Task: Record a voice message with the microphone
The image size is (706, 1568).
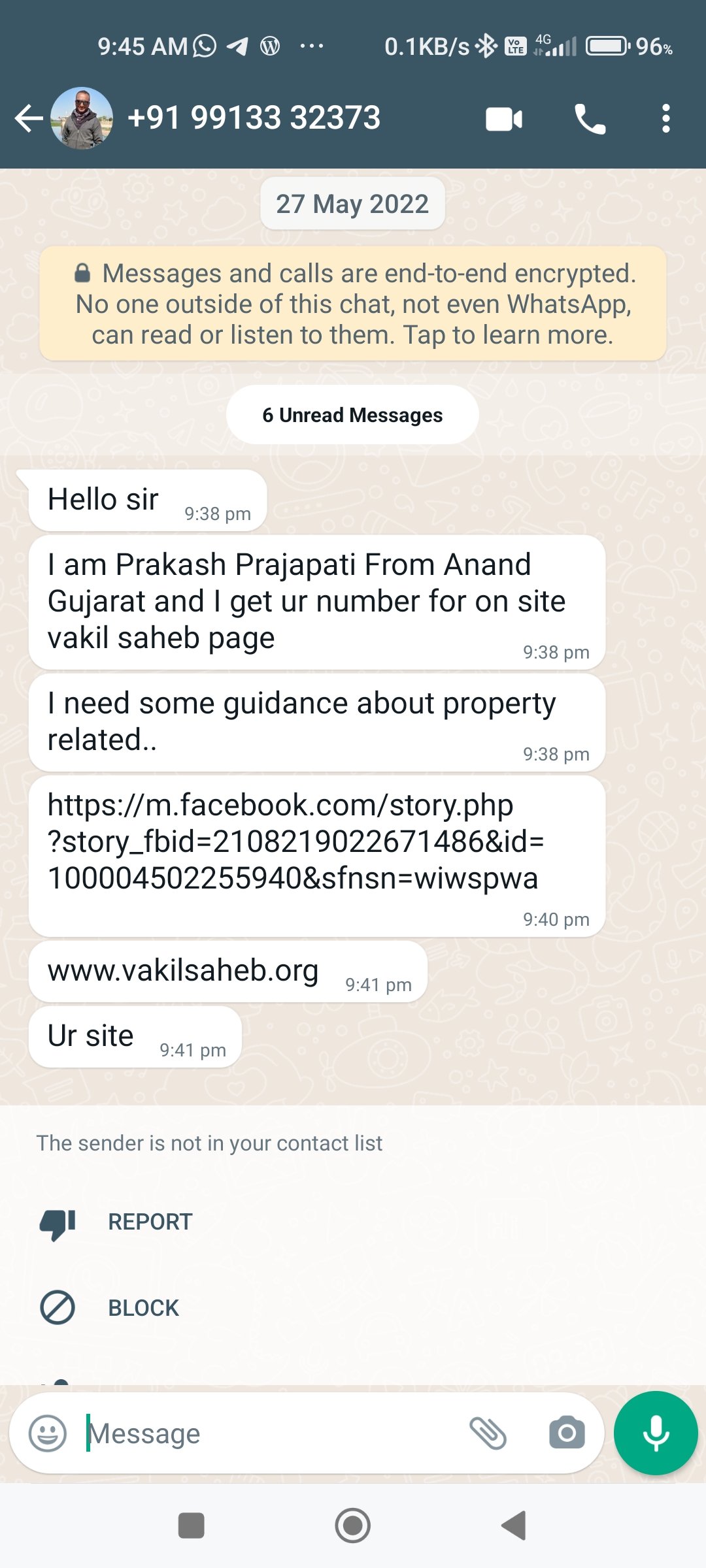Action: [x=656, y=1433]
